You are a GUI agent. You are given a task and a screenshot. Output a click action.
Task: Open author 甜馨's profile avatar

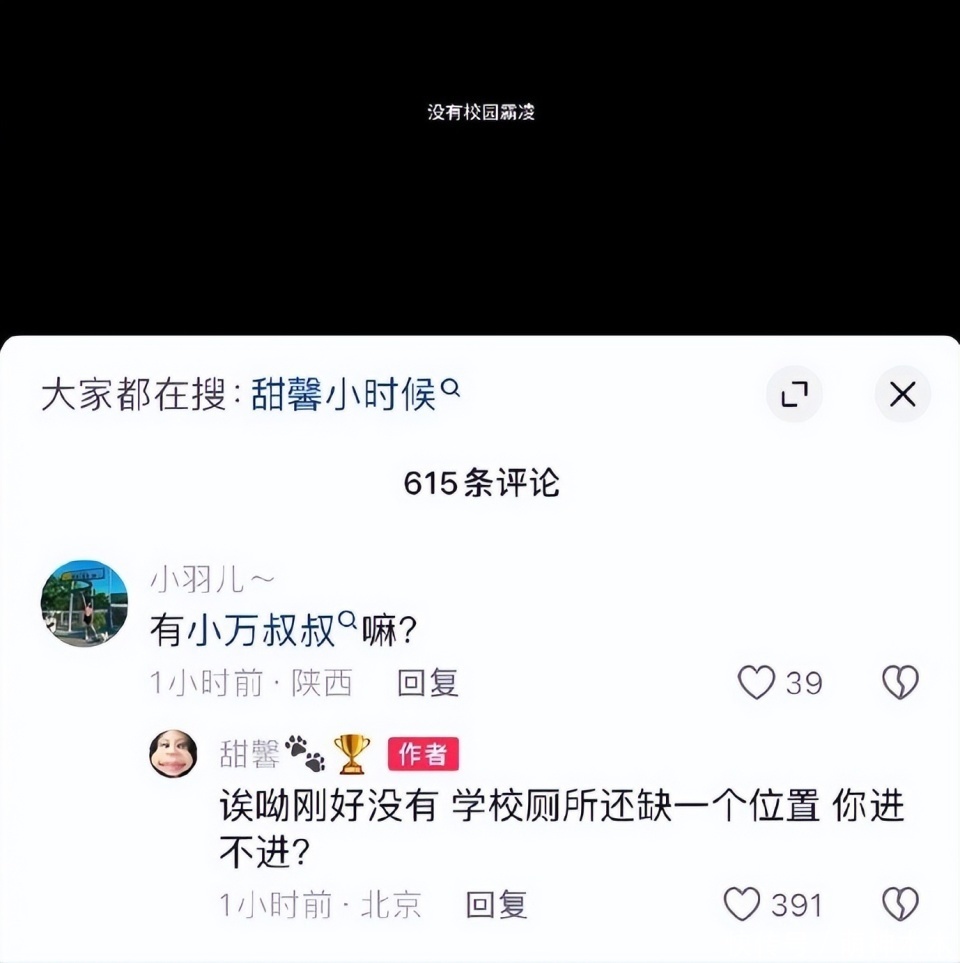[173, 753]
